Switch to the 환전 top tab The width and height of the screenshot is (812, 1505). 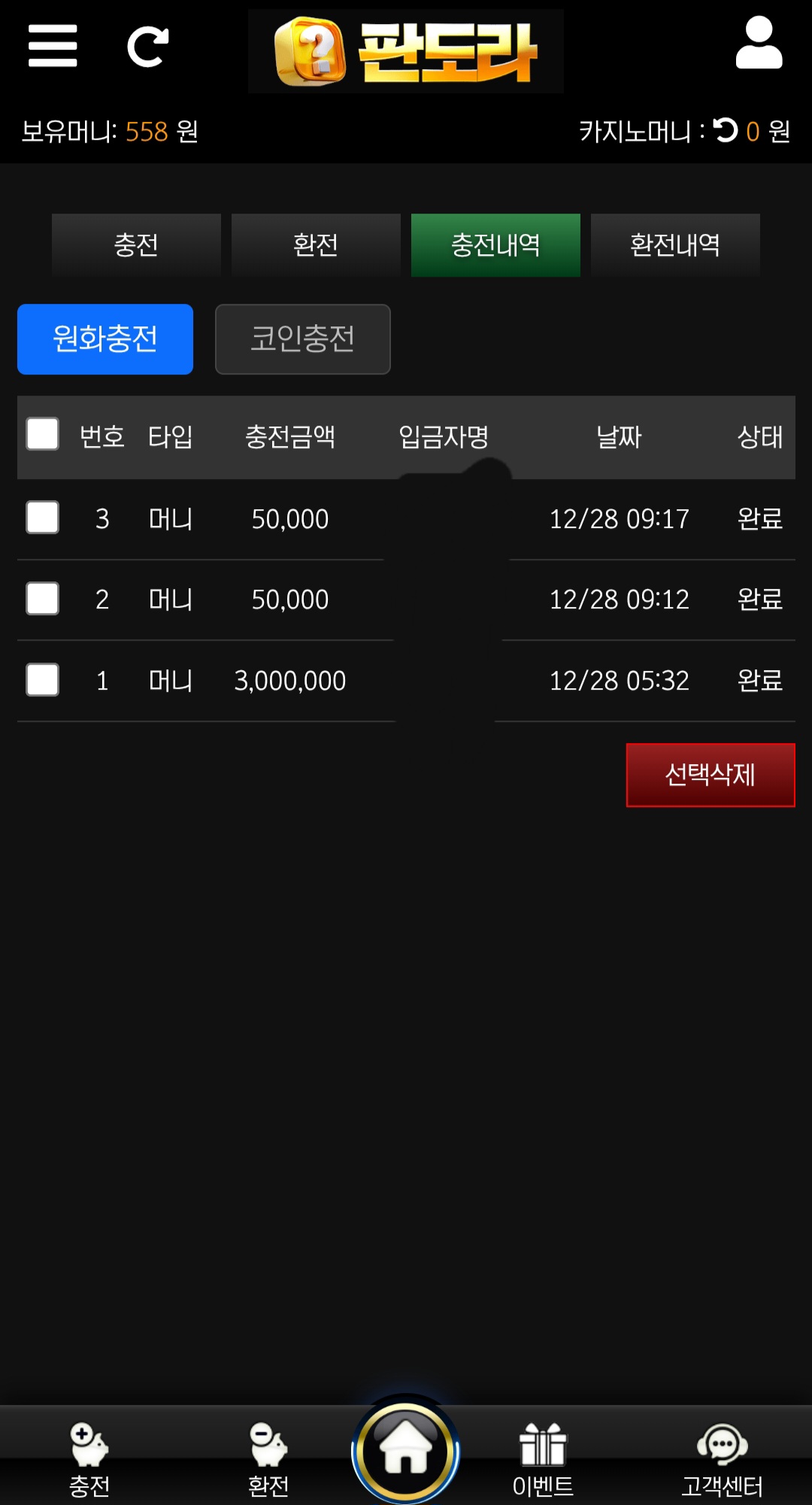click(x=316, y=245)
